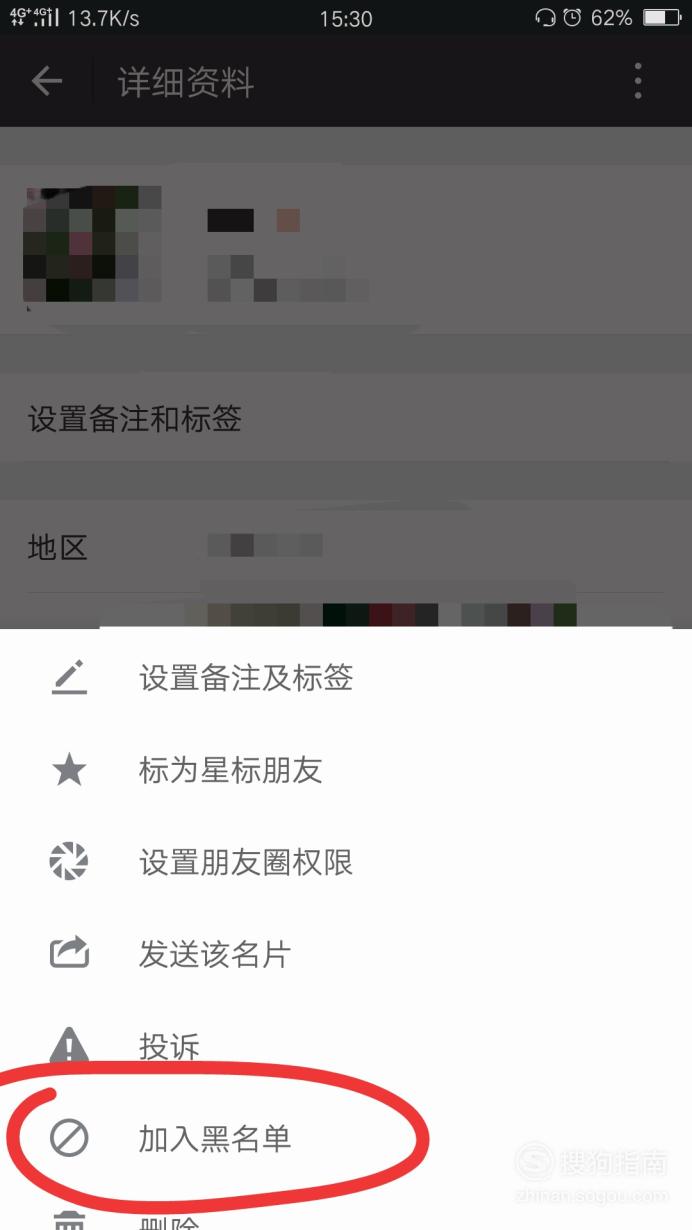Image resolution: width=692 pixels, height=1230 pixels.
Task: Select 设置备注及标签 in the menu
Action: pyautogui.click(x=346, y=678)
